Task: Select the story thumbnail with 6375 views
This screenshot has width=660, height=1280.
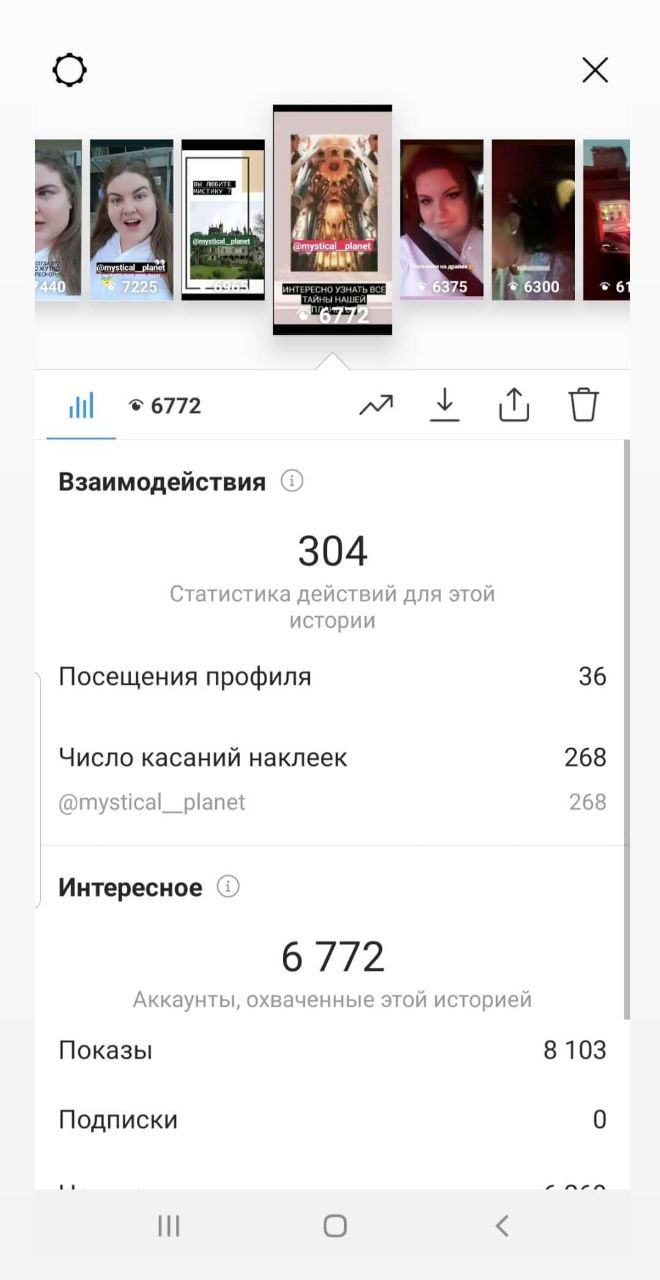Action: tap(442, 220)
